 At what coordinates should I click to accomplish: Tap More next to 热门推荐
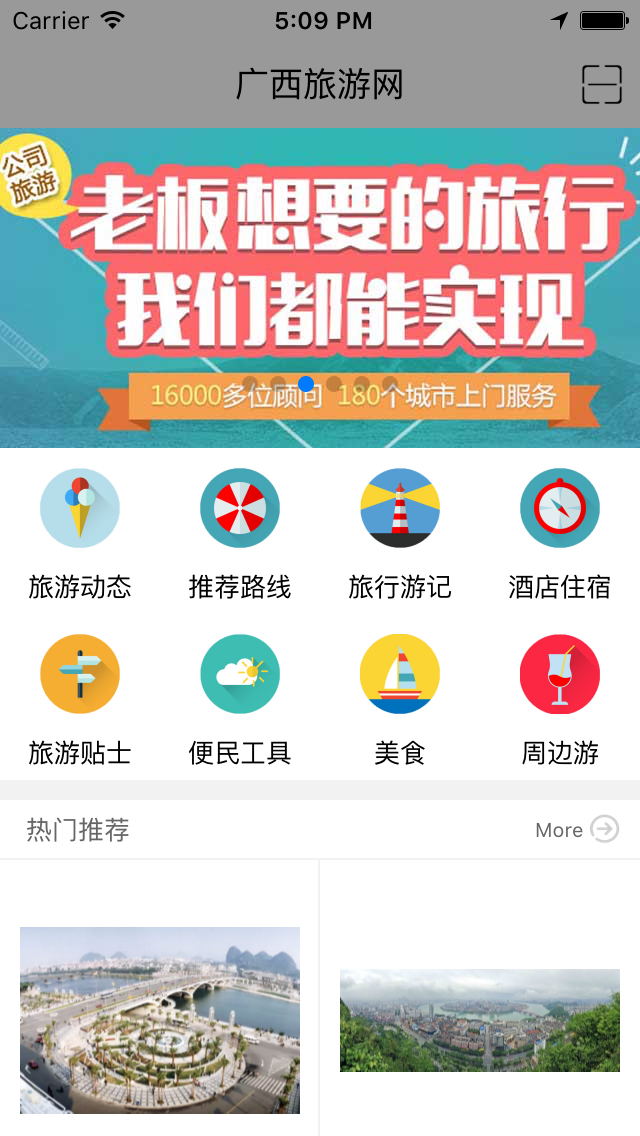pyautogui.click(x=577, y=830)
